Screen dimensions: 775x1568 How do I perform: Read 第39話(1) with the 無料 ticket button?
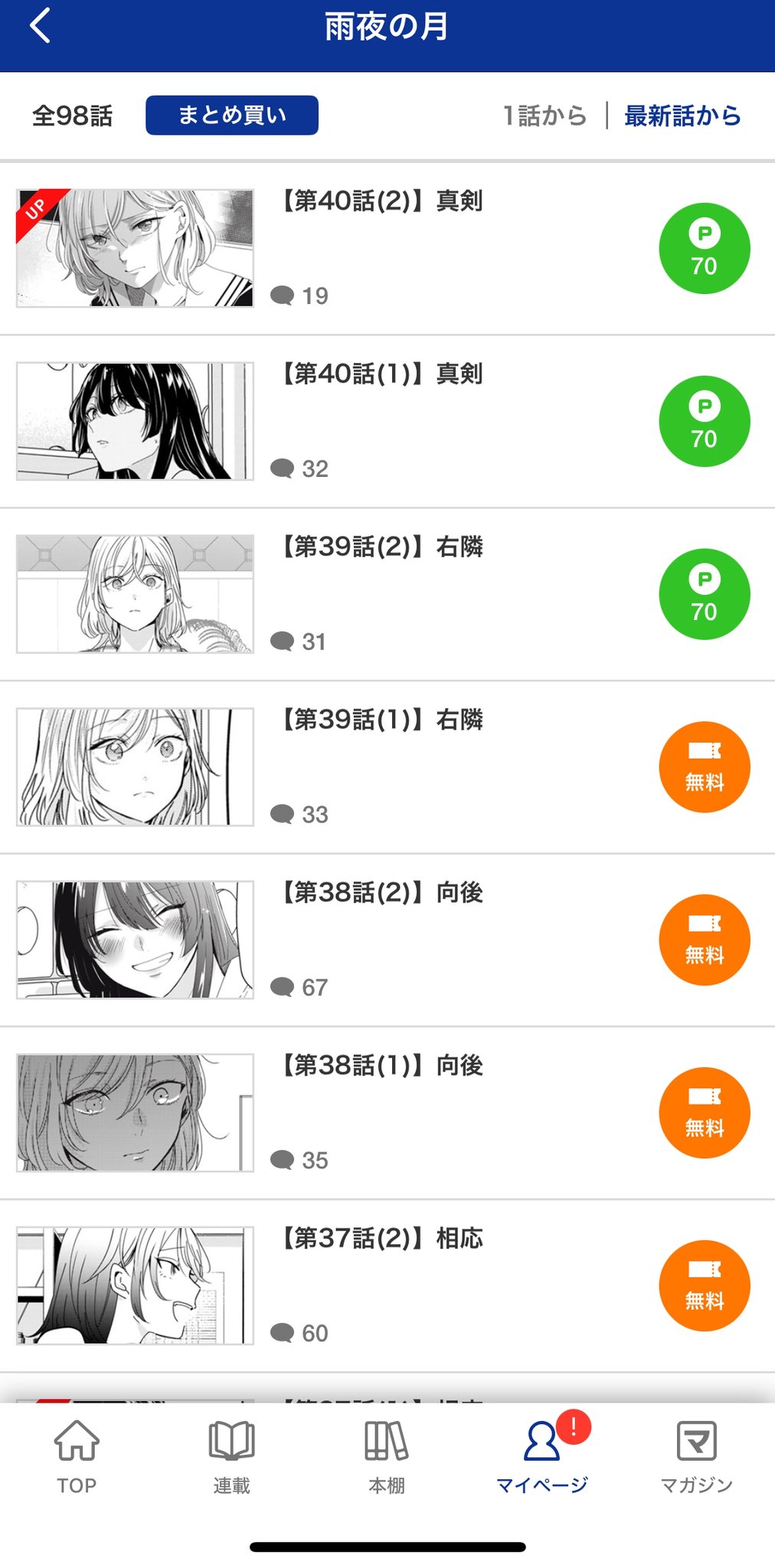705,767
